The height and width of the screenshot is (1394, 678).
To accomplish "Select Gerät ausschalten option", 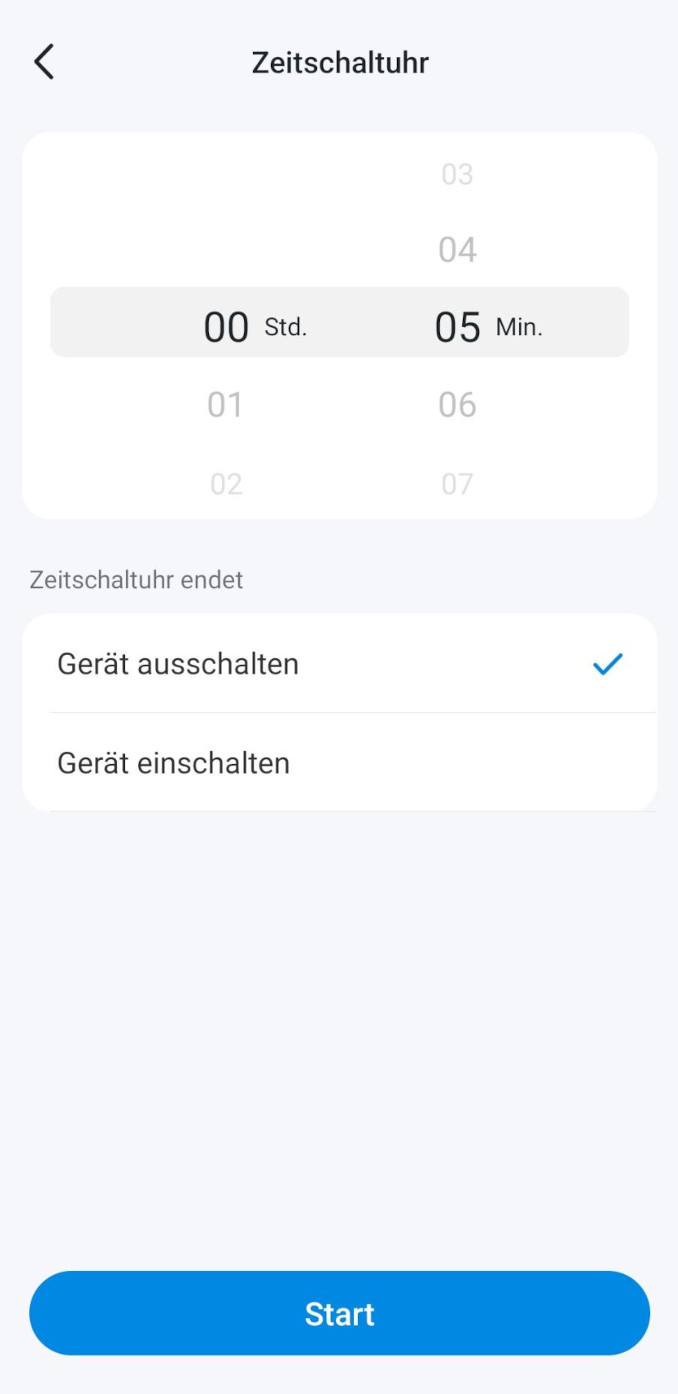I will click(x=339, y=664).
